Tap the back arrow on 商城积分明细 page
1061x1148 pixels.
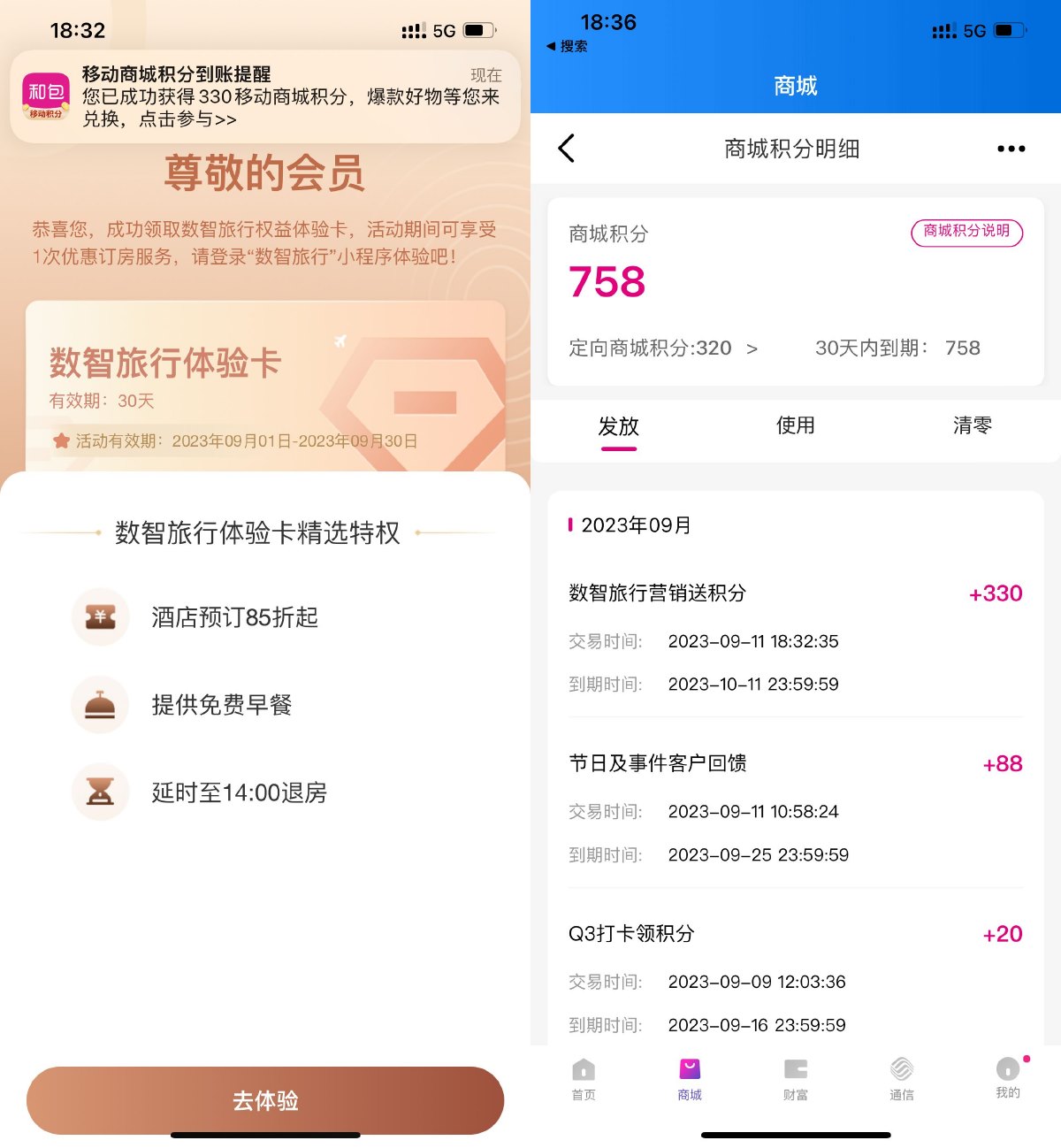click(x=567, y=149)
